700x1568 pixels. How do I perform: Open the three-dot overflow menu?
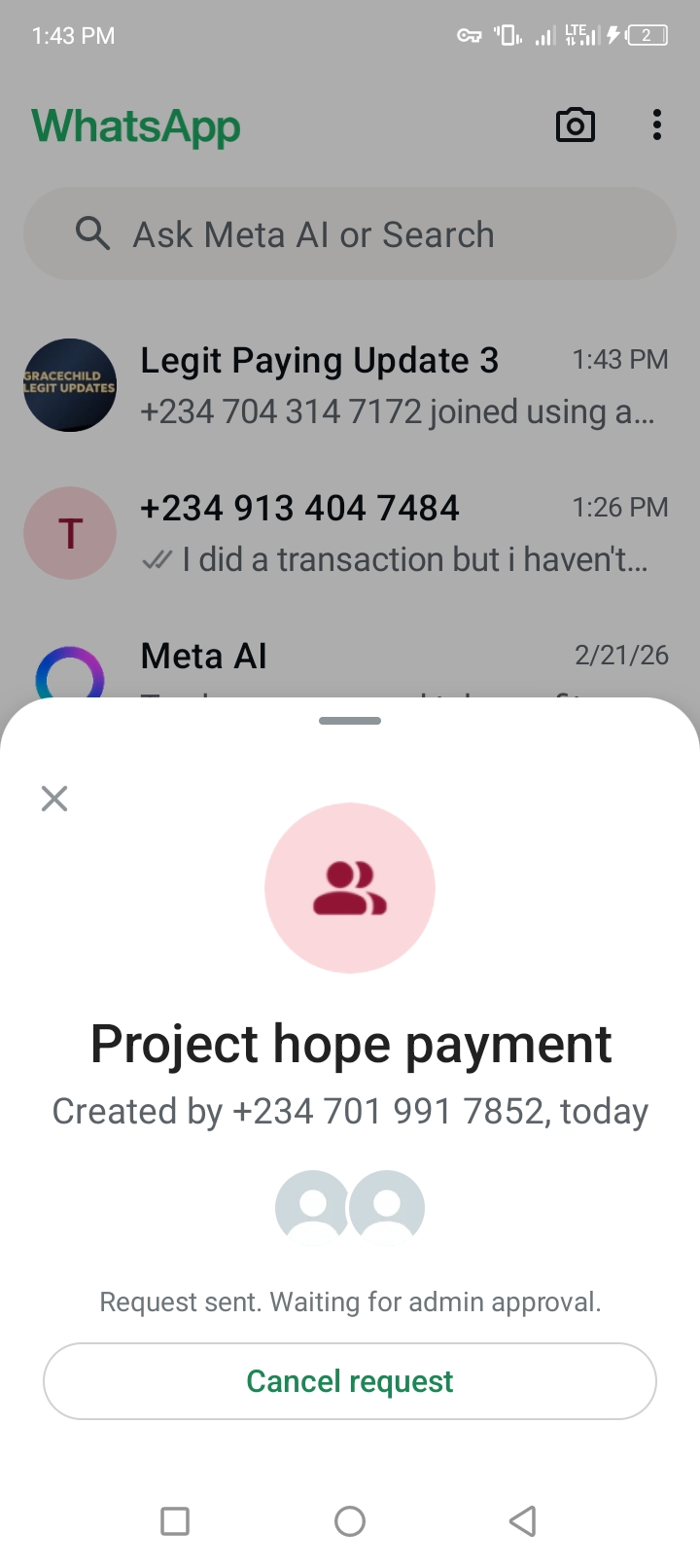657,125
